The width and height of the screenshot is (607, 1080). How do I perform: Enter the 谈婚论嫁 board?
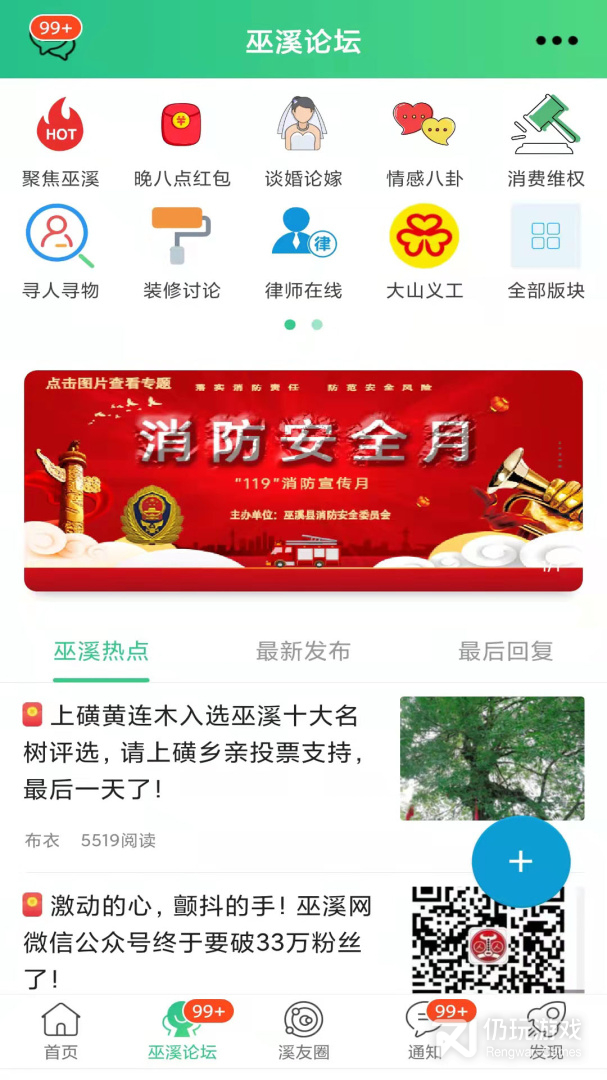point(303,143)
